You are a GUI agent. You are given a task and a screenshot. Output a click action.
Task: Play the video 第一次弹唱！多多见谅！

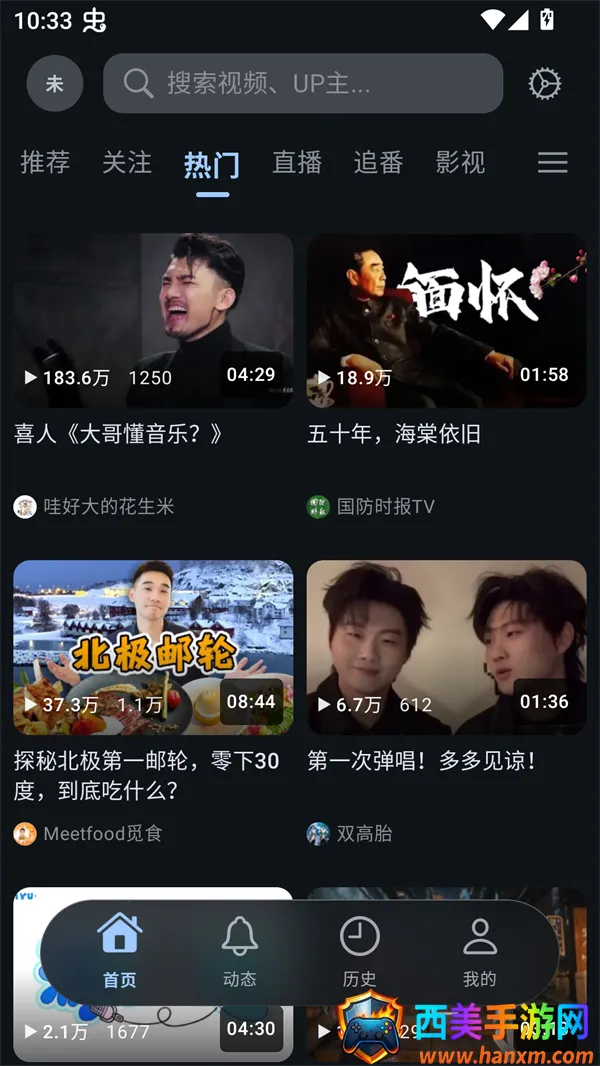tap(446, 647)
